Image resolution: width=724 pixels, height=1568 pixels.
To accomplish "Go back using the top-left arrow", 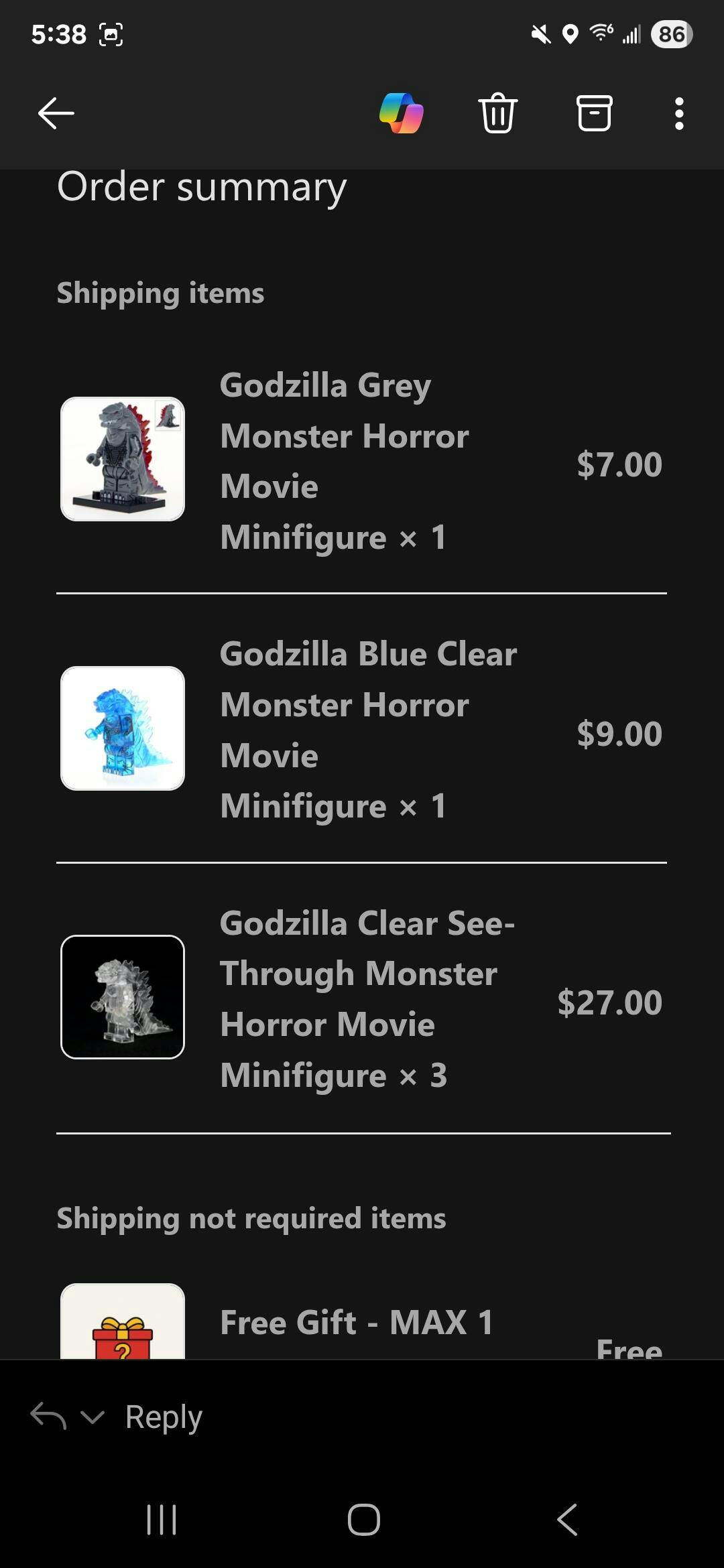I will 56,113.
